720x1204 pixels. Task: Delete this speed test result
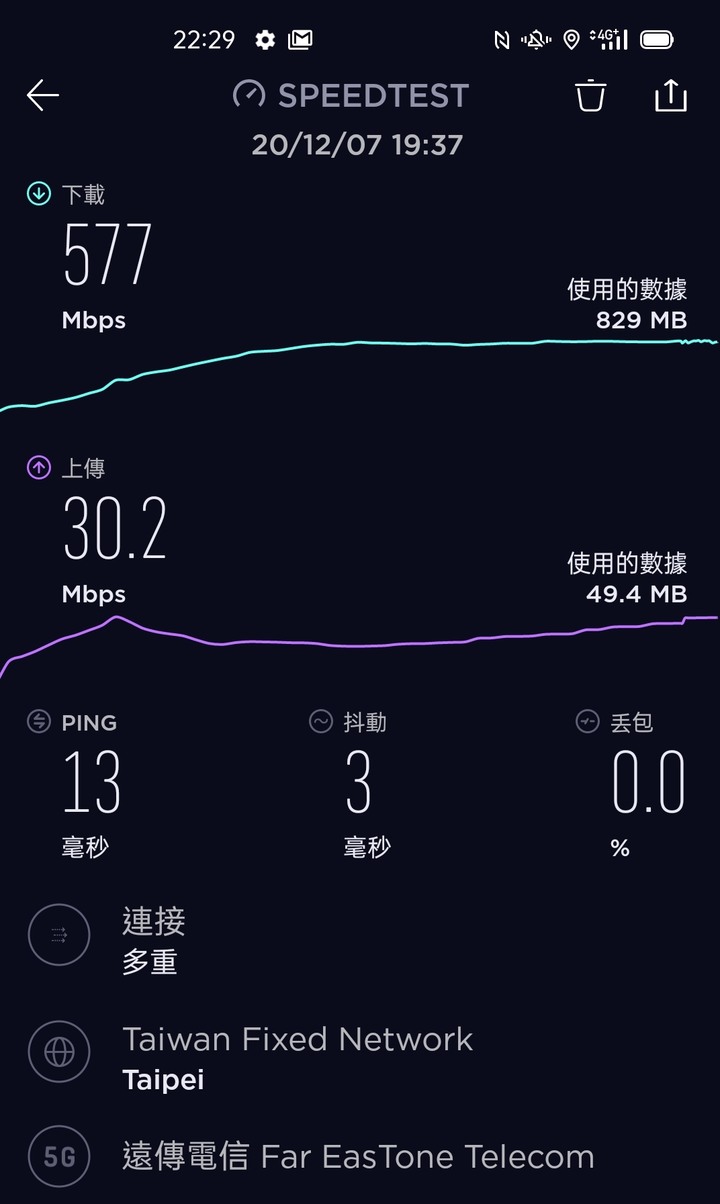(590, 95)
